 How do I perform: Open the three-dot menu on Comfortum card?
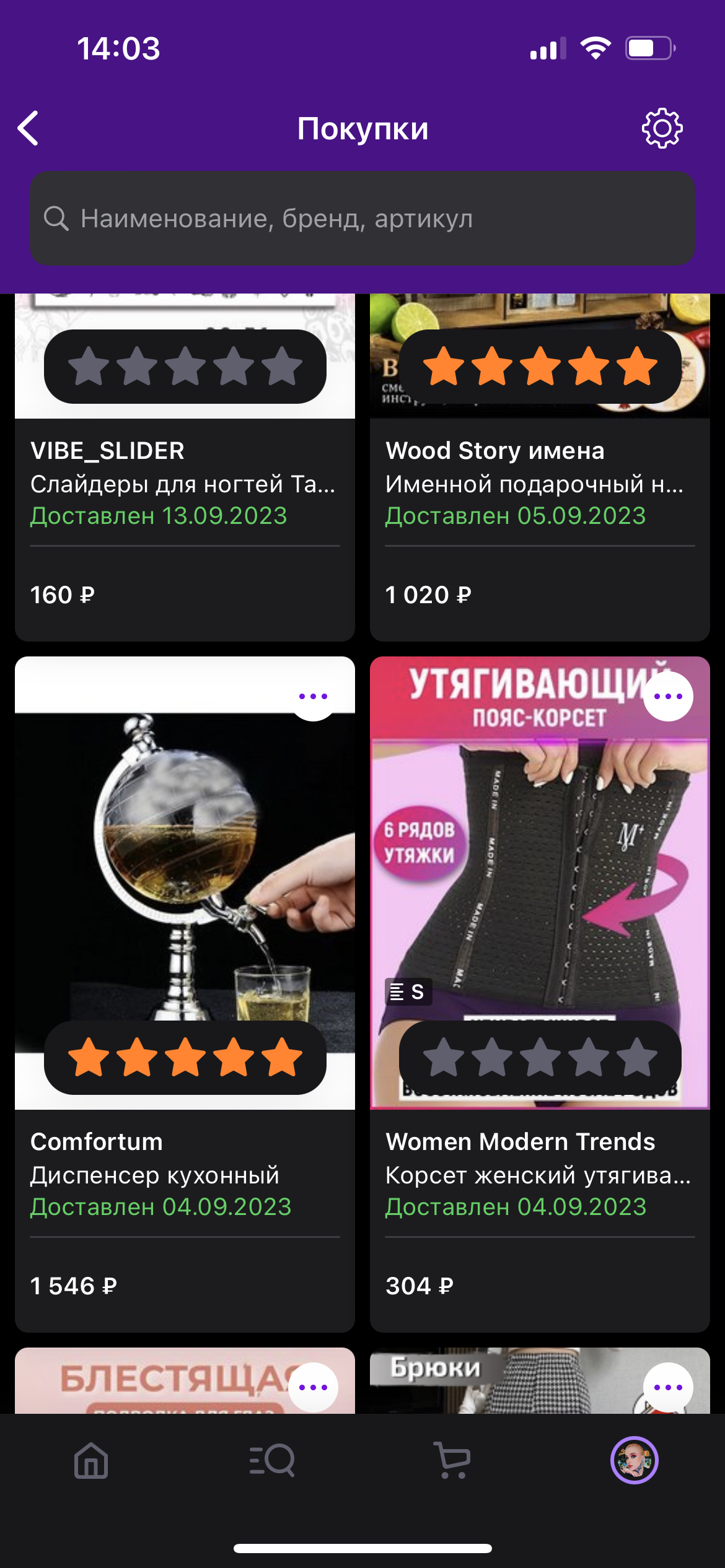click(313, 697)
